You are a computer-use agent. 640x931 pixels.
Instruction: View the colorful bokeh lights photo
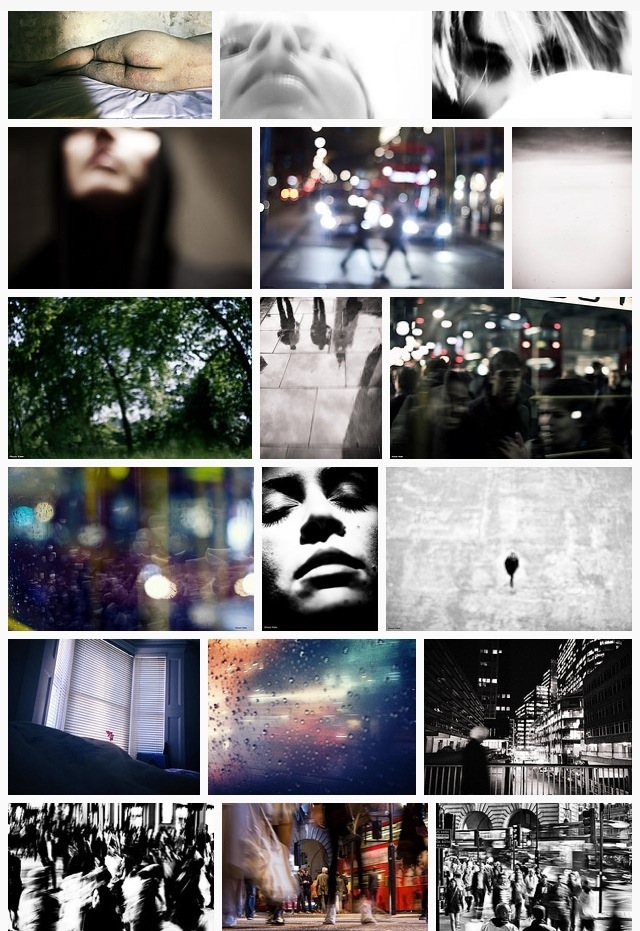pyautogui.click(x=131, y=549)
